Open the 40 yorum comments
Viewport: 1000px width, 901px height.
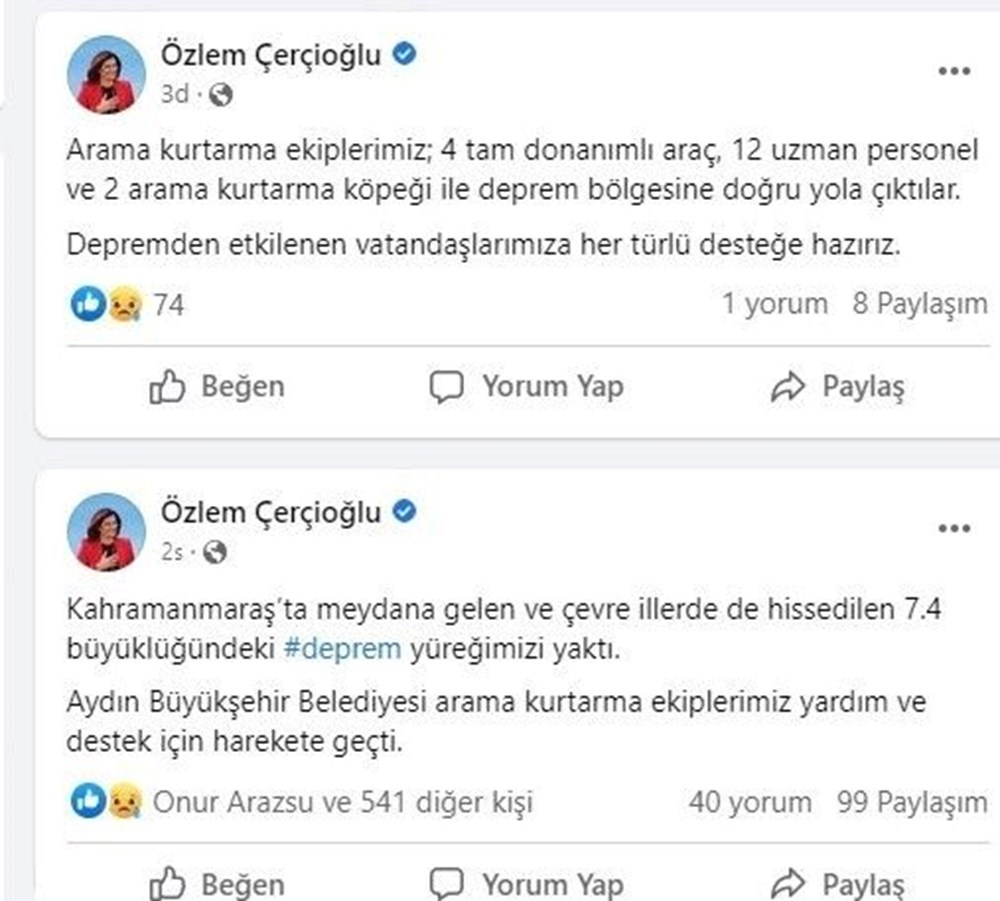pos(750,802)
